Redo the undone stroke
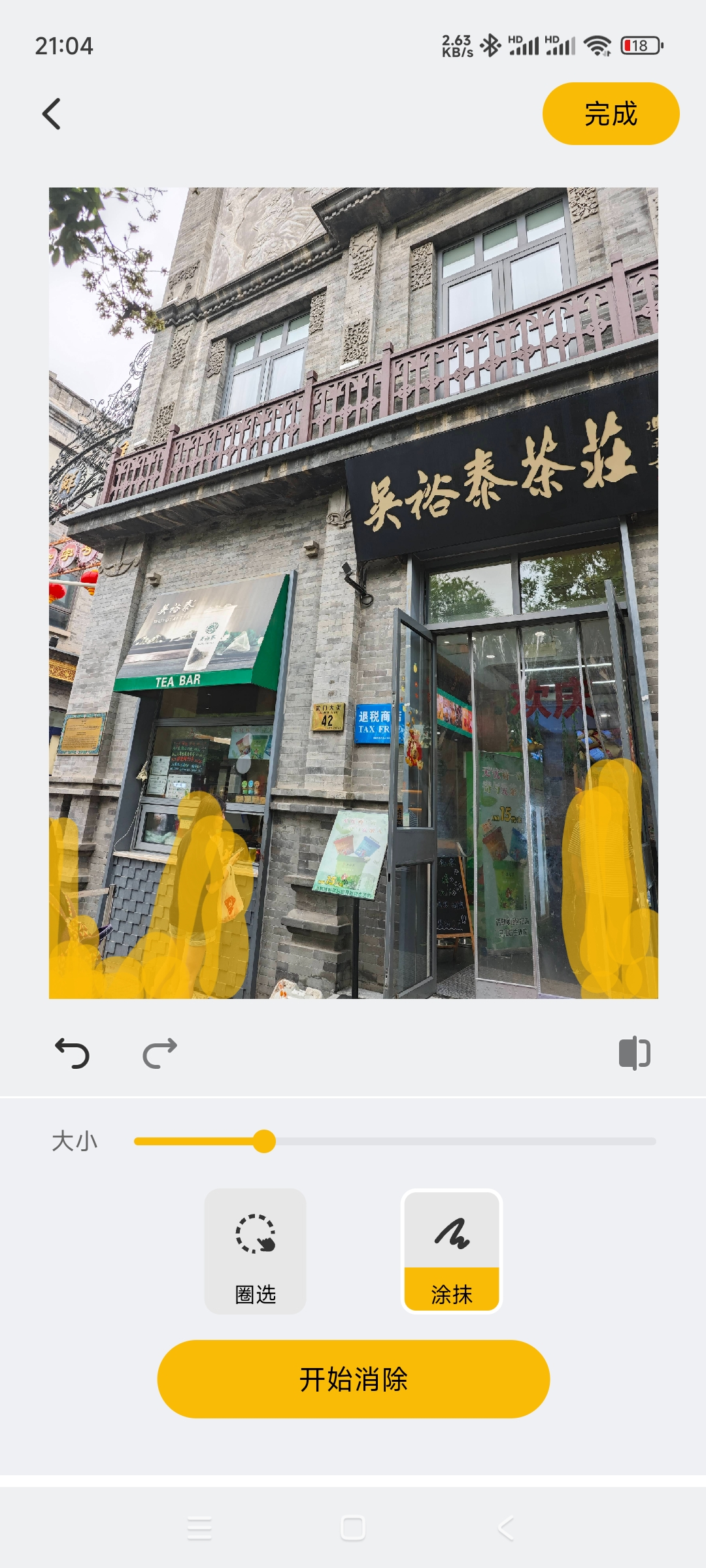The height and width of the screenshot is (1568, 706). click(160, 1053)
